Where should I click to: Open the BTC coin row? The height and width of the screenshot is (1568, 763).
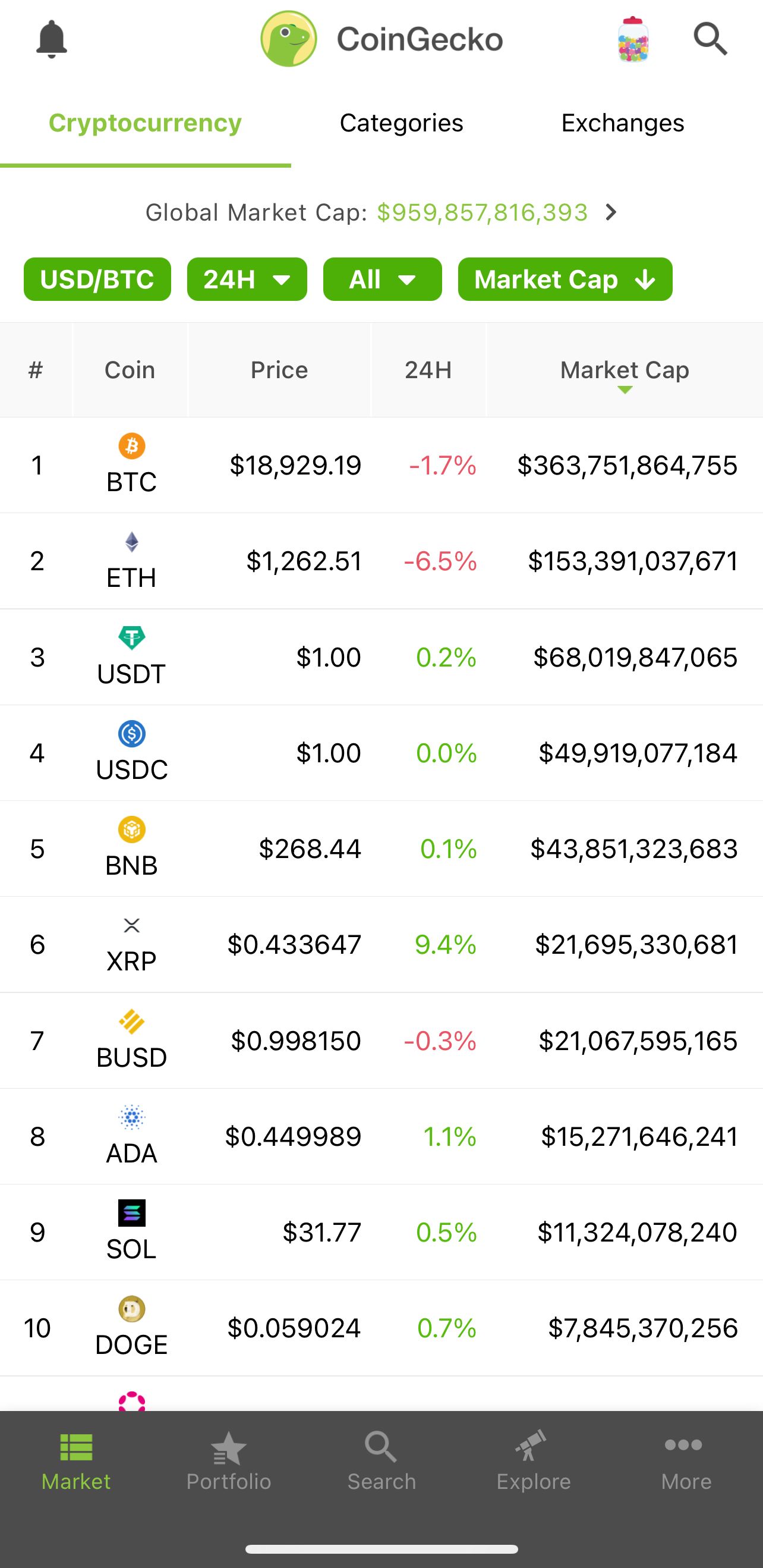(x=381, y=465)
